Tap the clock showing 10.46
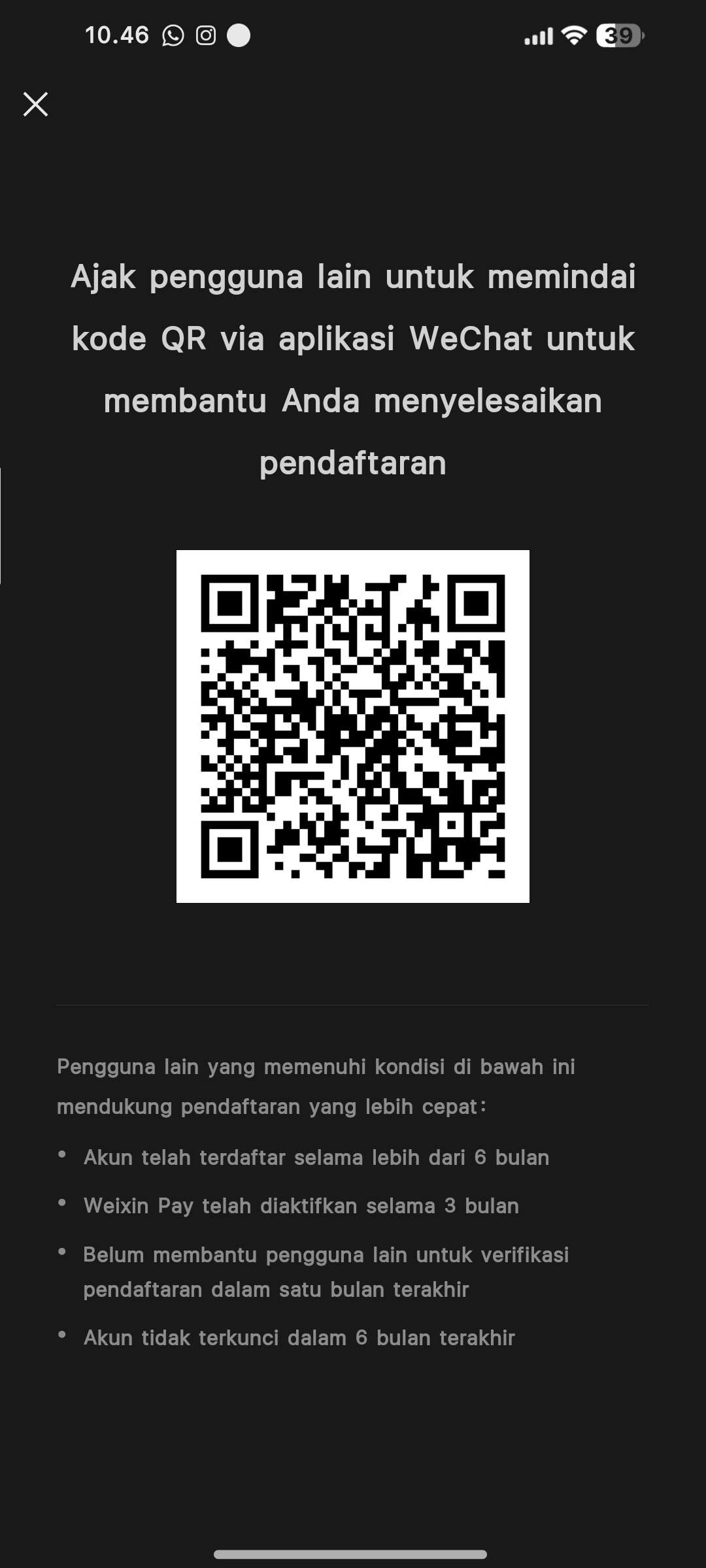The image size is (706, 1568). pyautogui.click(x=118, y=35)
